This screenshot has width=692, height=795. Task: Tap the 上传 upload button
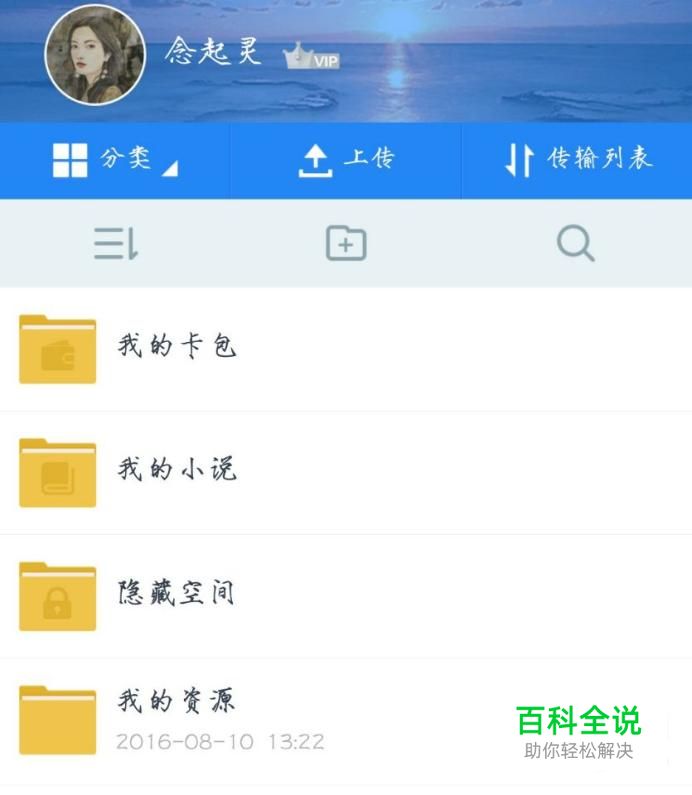click(346, 160)
